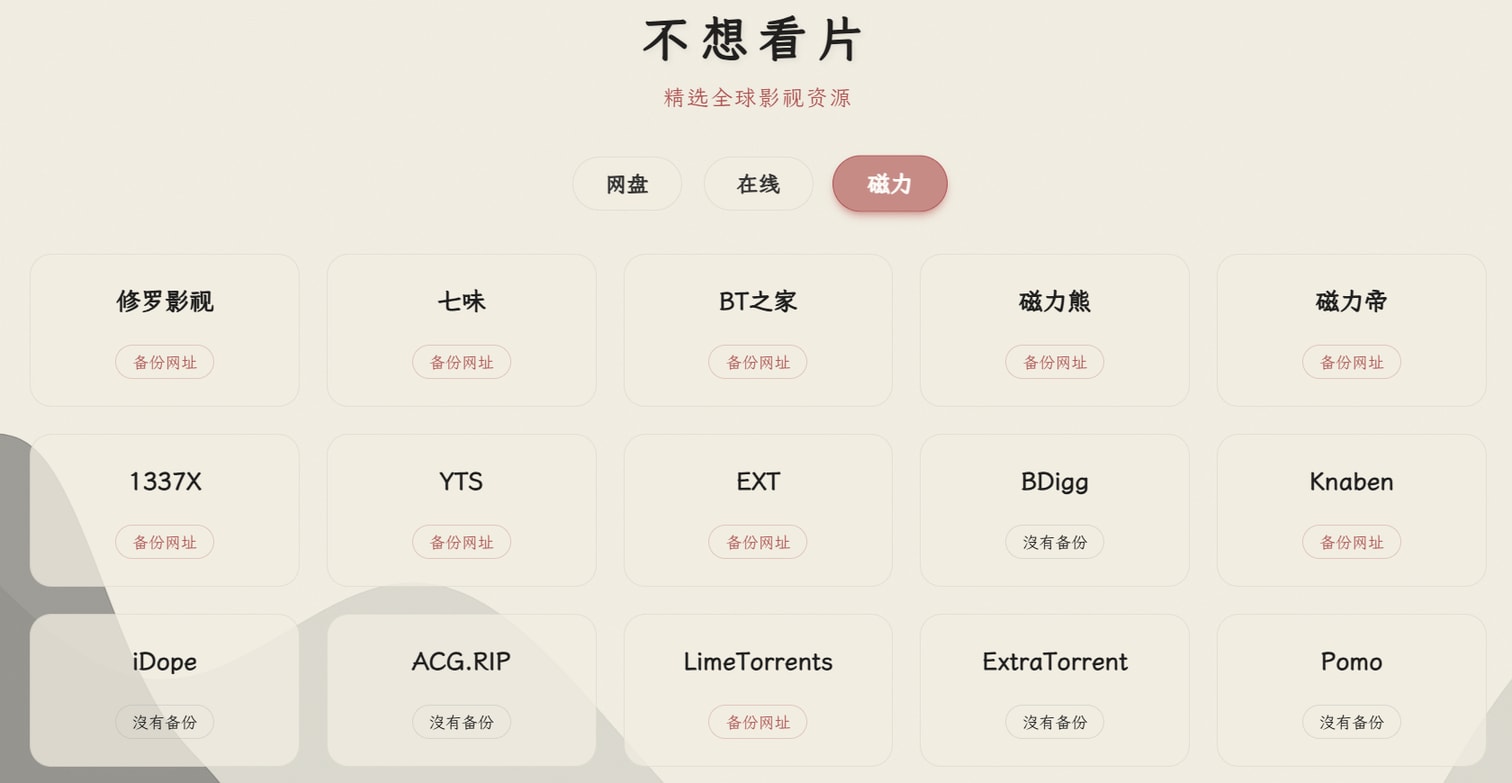Open the 修罗影视 card
Image resolution: width=1512 pixels, height=783 pixels.
pos(165,301)
